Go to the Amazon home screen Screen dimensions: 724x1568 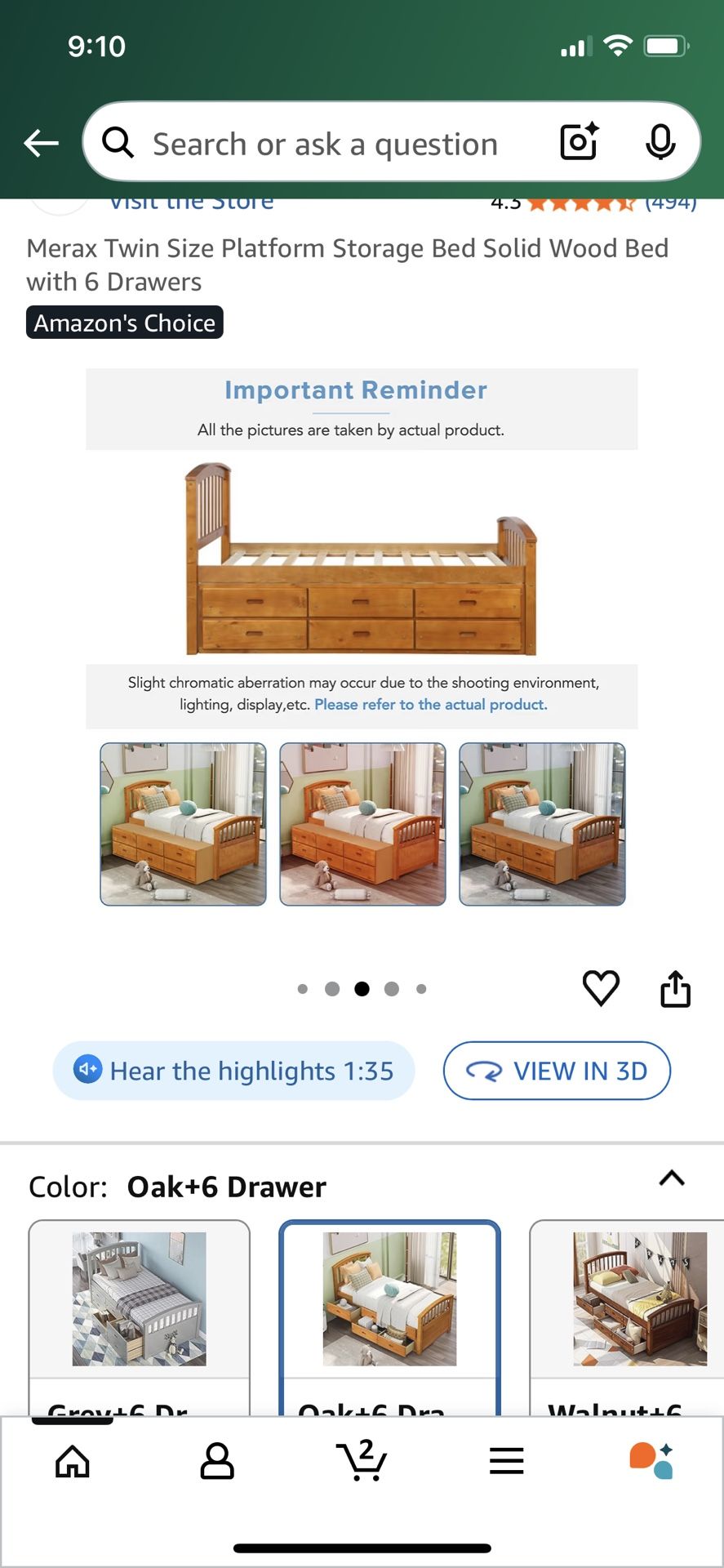[x=72, y=1461]
